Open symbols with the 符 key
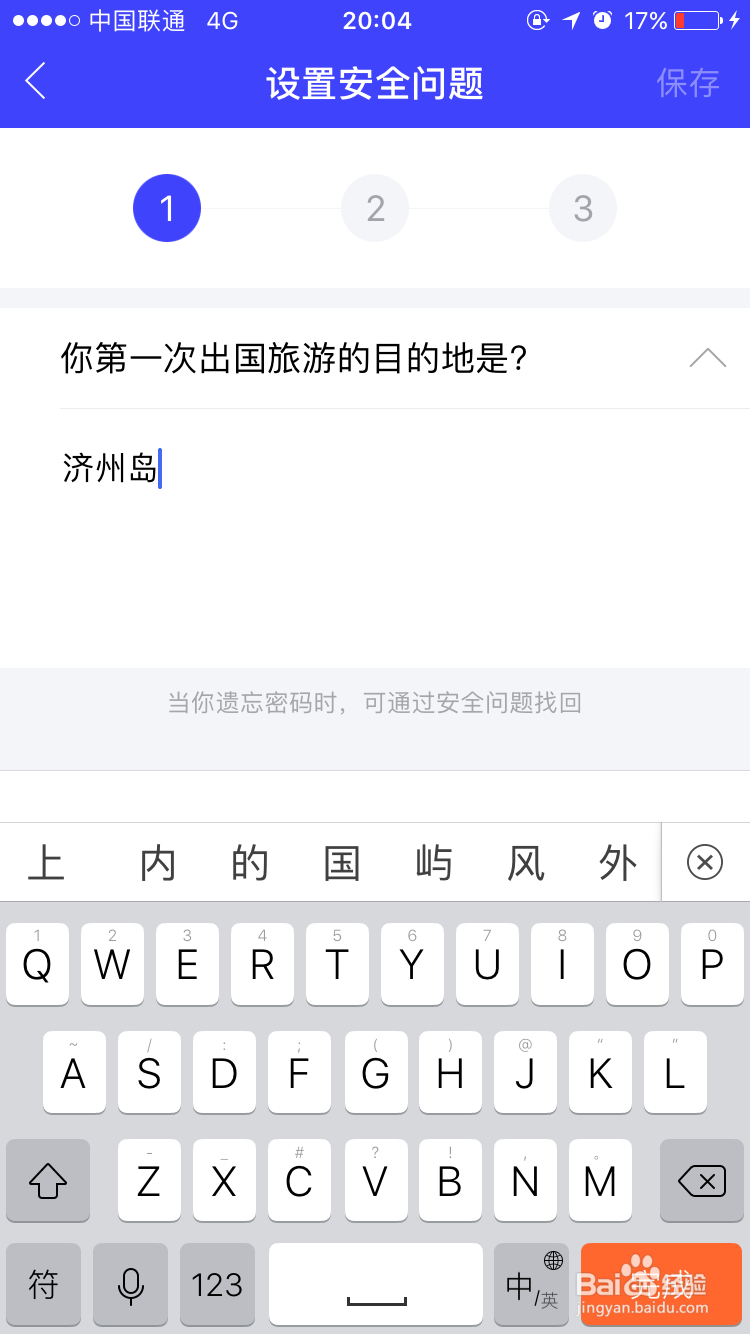The height and width of the screenshot is (1334, 750). click(x=43, y=1285)
